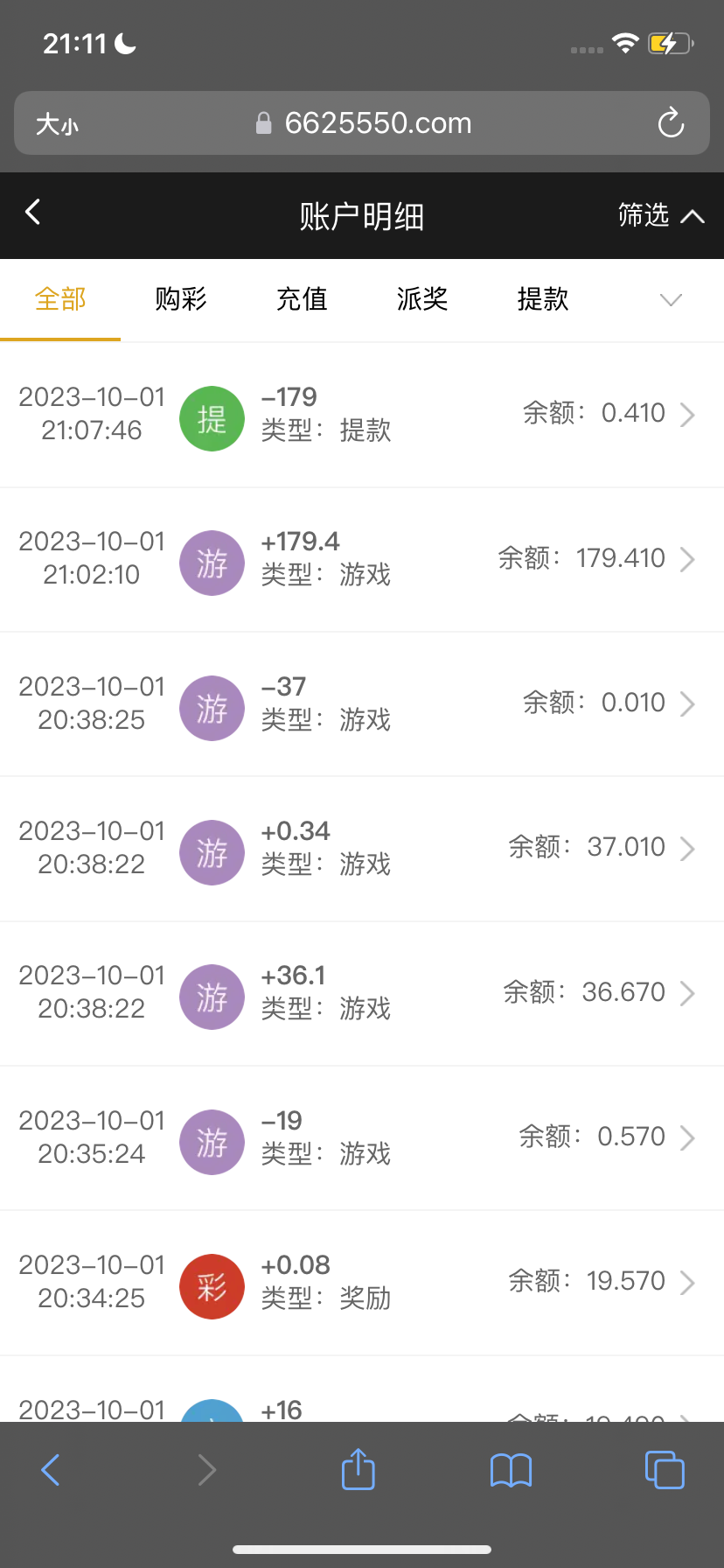Open the +0.08 奖励 record

click(x=362, y=1283)
